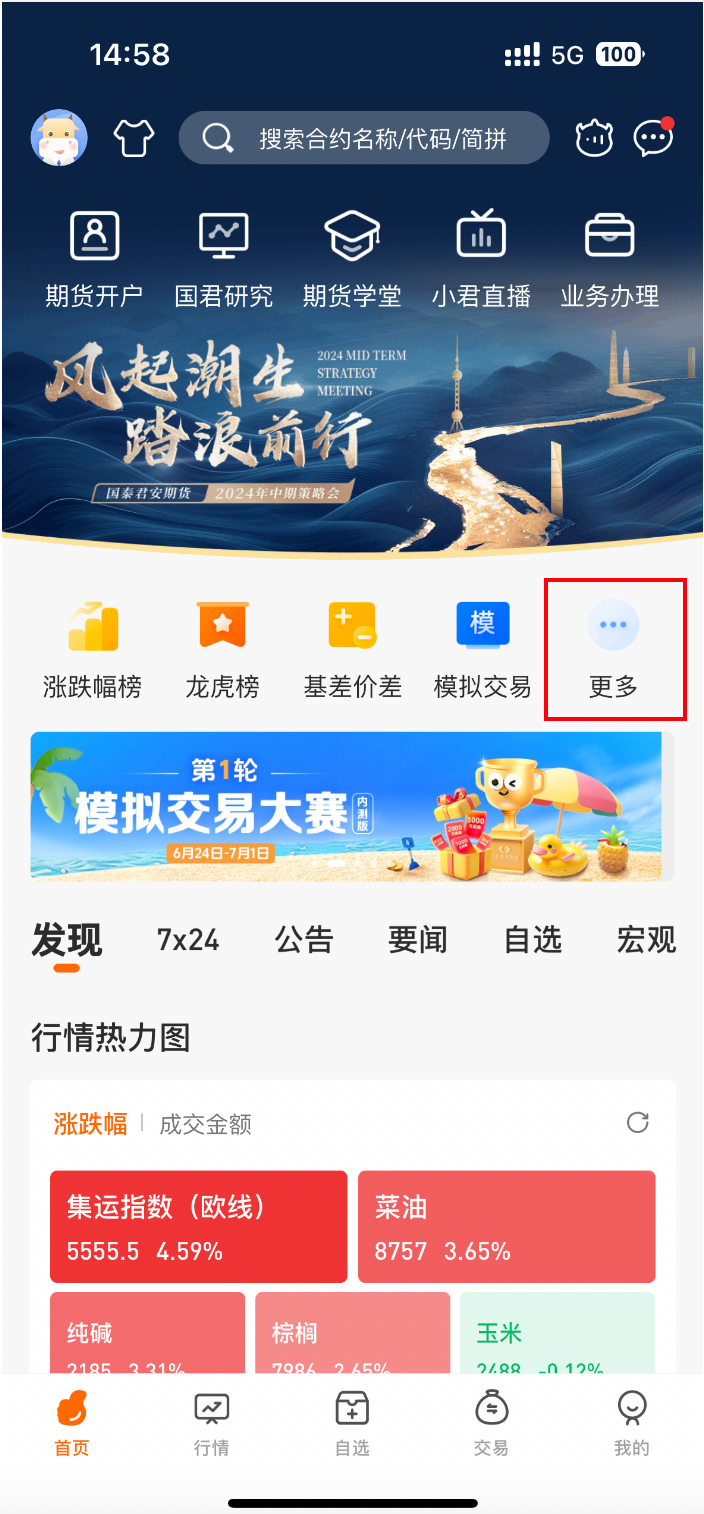The height and width of the screenshot is (1514, 704).
Task: Open the profile avatar
Action: (x=59, y=137)
